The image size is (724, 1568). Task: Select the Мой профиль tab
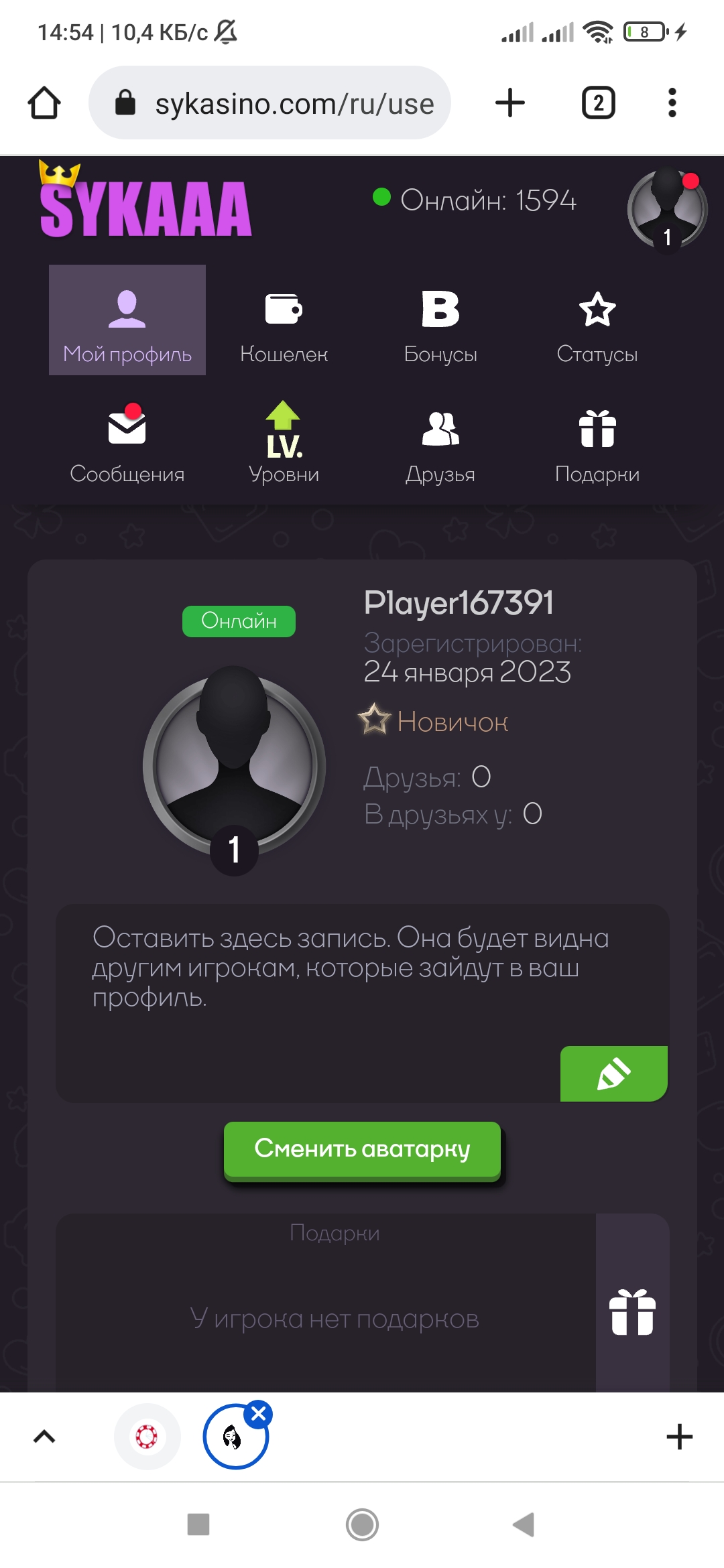pyautogui.click(x=127, y=320)
